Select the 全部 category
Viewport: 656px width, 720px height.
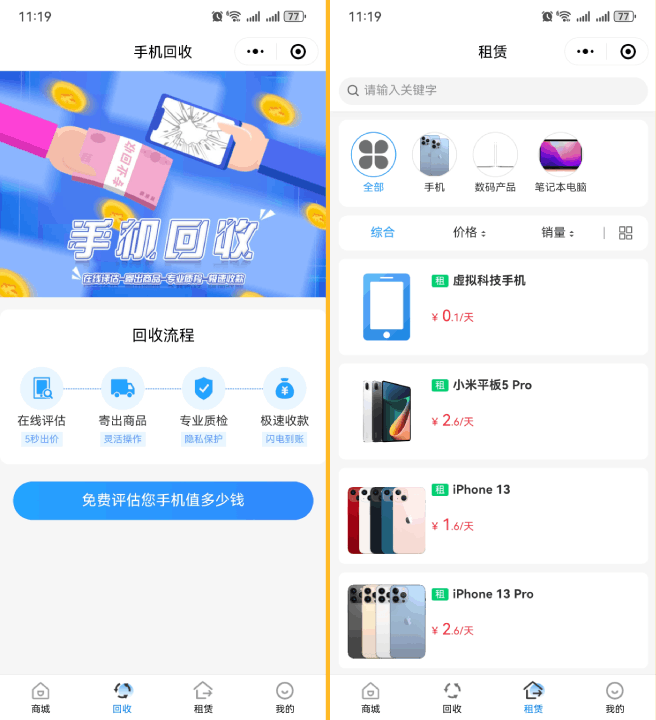point(373,163)
